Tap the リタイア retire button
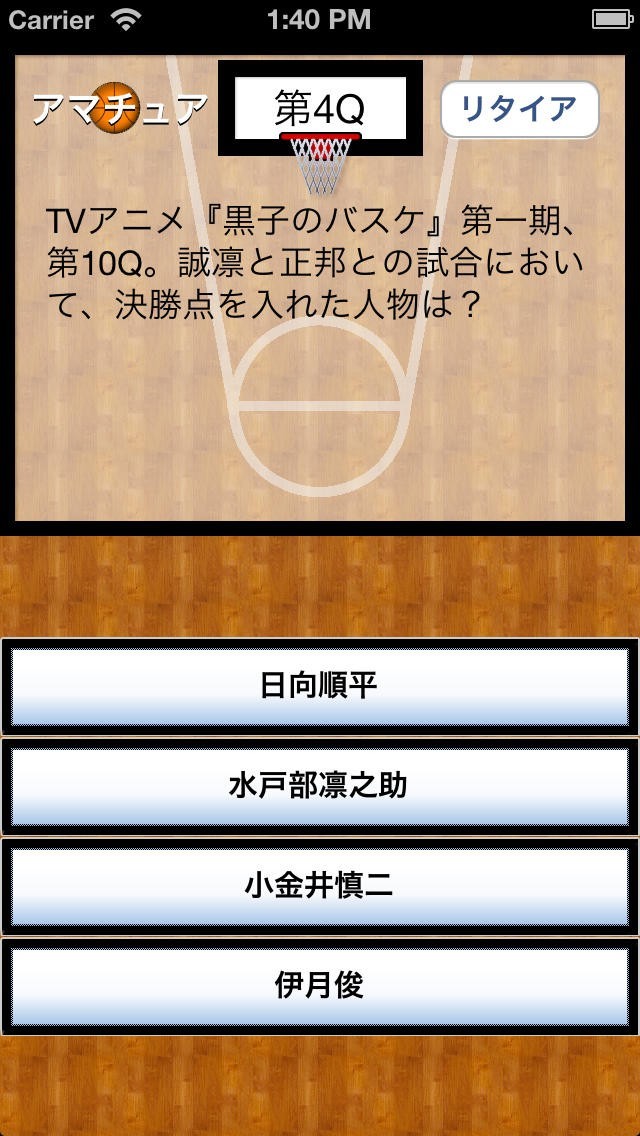 click(x=519, y=109)
